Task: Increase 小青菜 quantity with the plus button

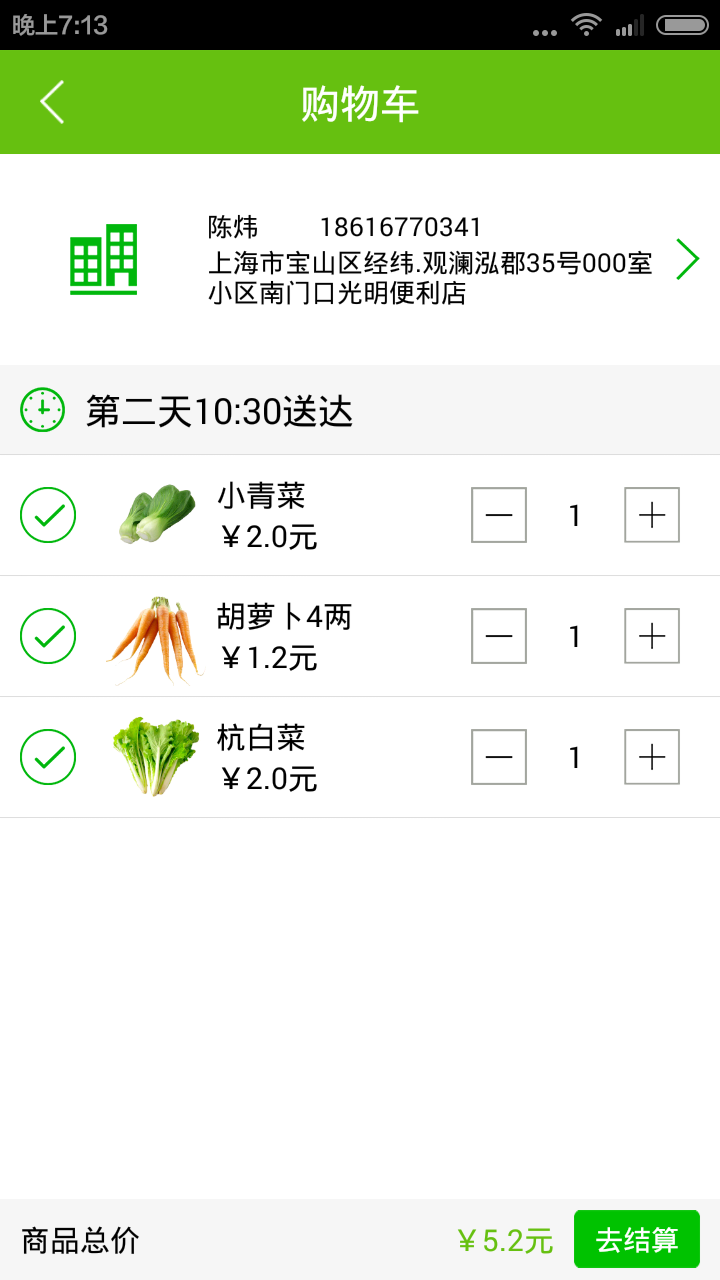Action: [x=651, y=515]
